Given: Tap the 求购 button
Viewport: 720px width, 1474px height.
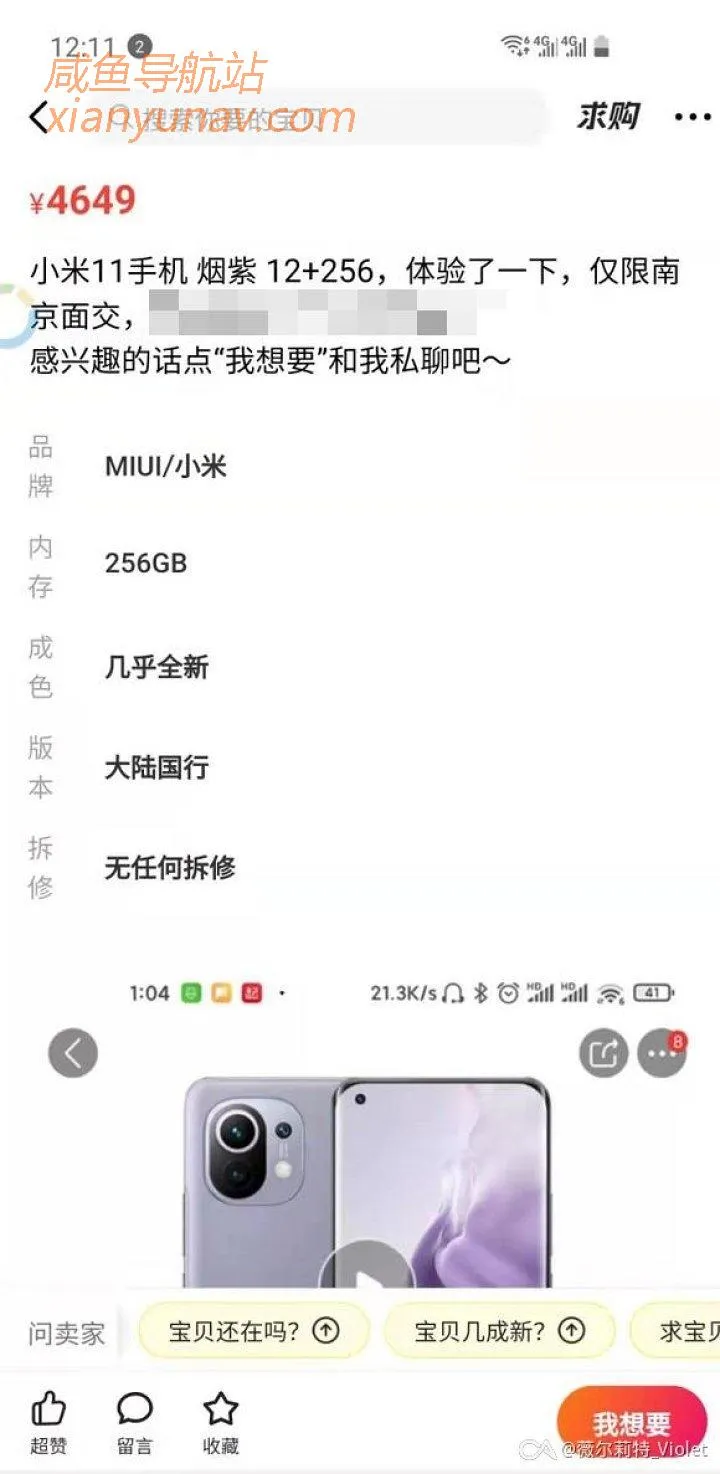Looking at the screenshot, I should pyautogui.click(x=607, y=117).
